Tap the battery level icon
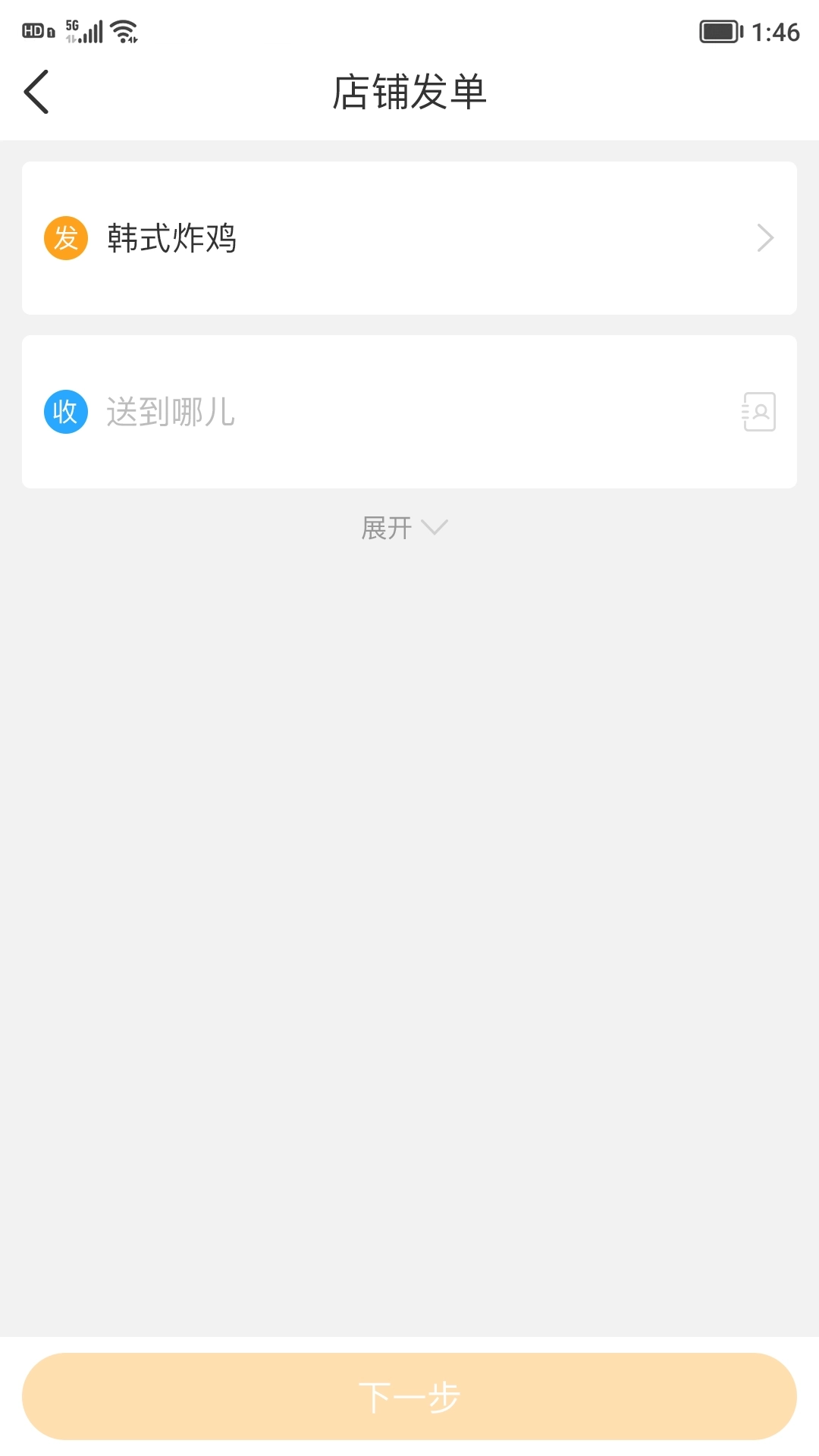This screenshot has height=1456, width=819. [718, 30]
